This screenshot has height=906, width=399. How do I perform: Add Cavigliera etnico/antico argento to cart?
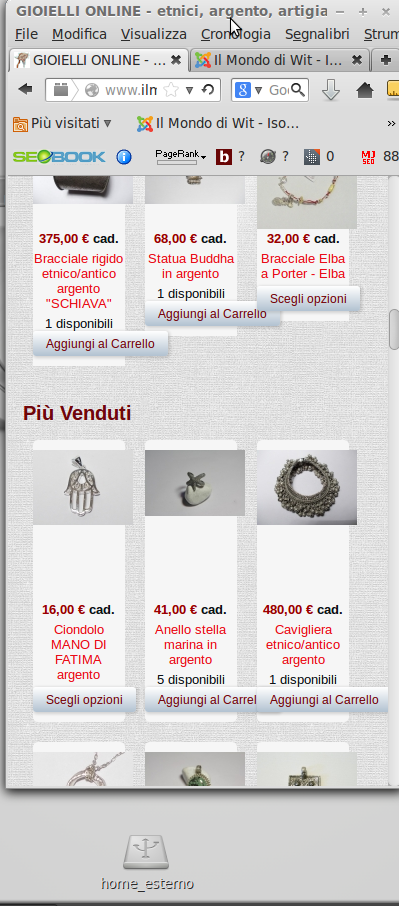pos(324,700)
